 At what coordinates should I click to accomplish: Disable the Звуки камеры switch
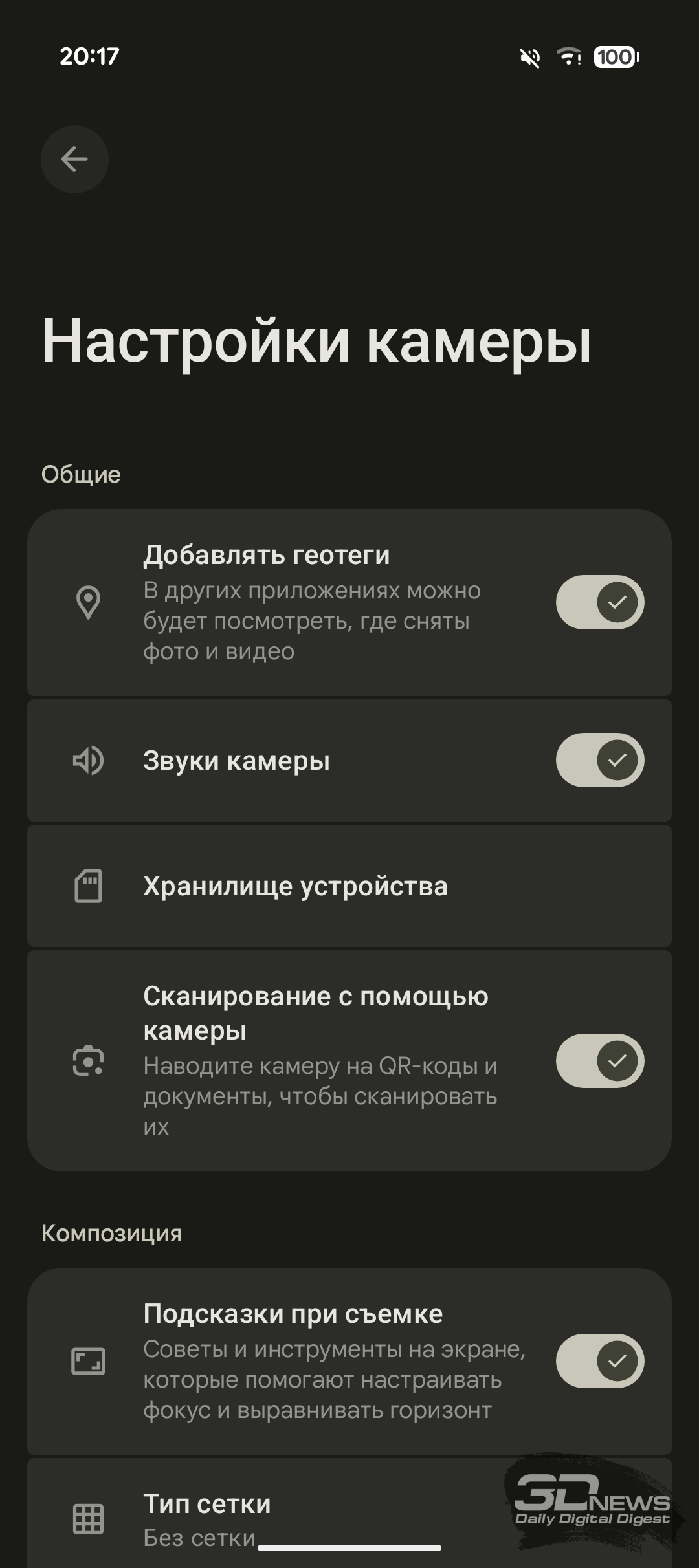(599, 760)
